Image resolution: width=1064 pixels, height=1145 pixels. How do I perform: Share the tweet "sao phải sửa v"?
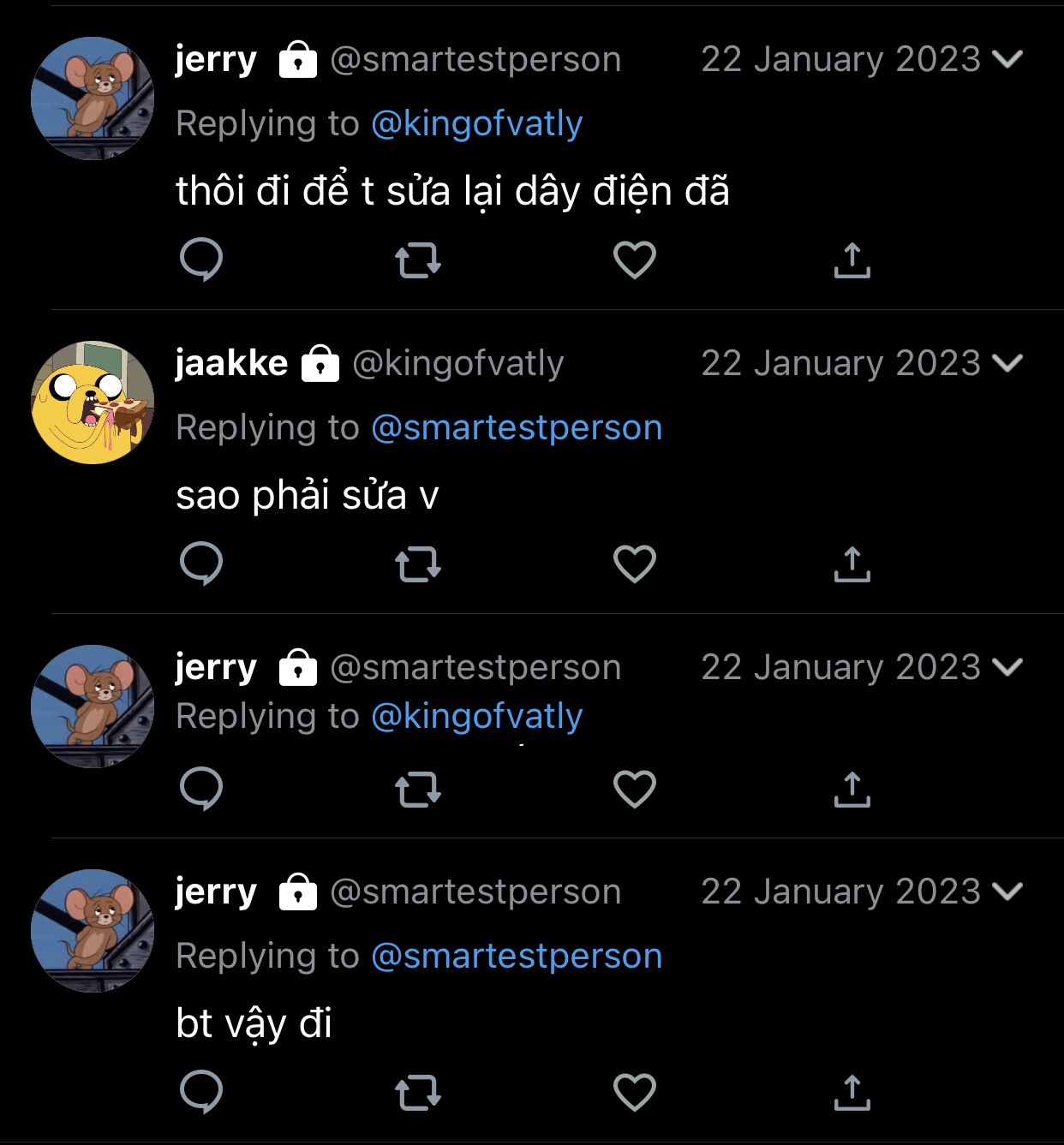point(852,564)
